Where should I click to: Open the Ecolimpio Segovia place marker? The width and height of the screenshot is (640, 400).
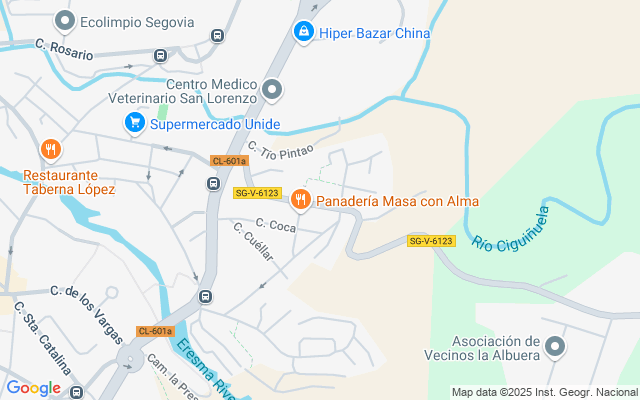tap(65, 20)
